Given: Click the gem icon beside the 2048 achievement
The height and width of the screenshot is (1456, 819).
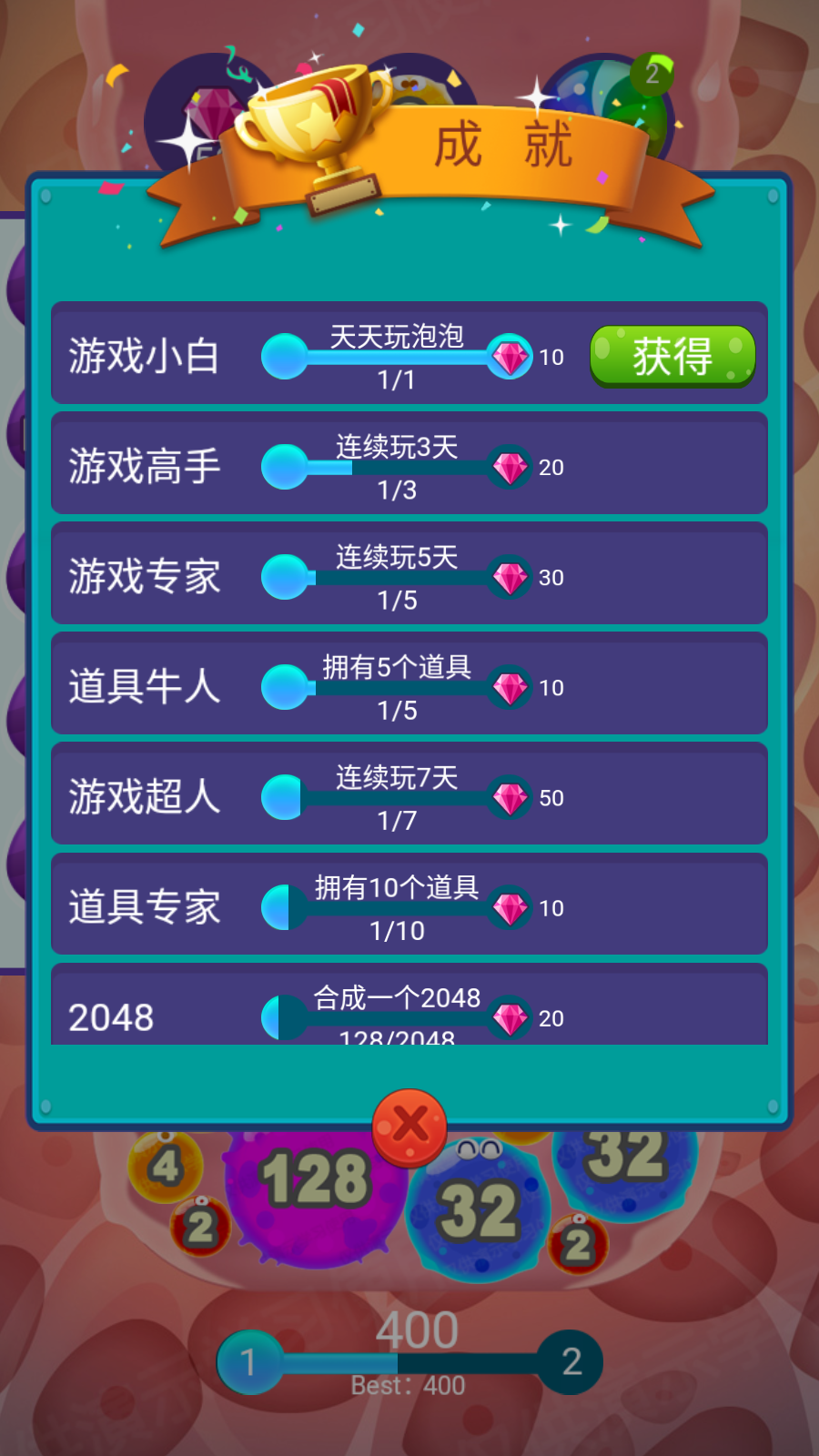Looking at the screenshot, I should [511, 1018].
